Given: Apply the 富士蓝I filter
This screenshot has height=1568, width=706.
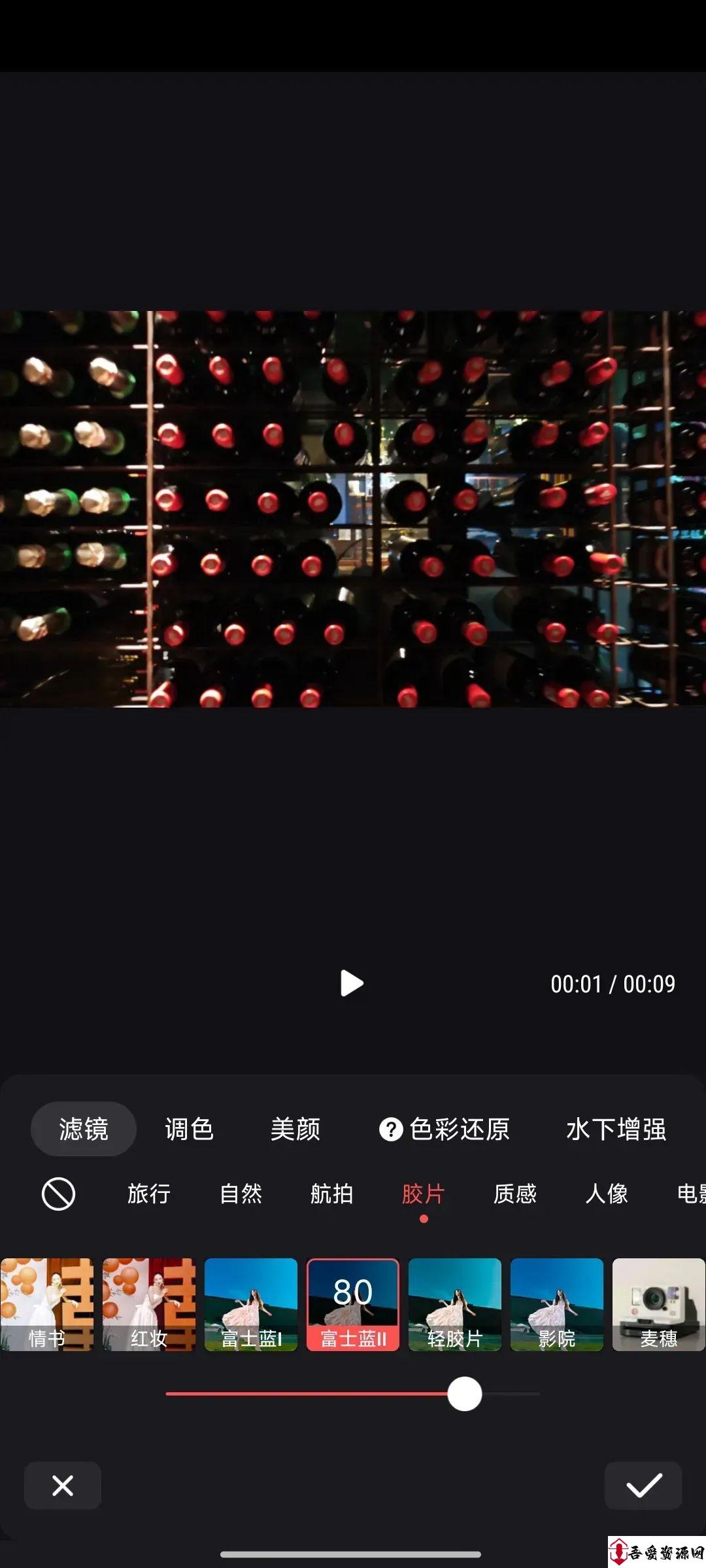Looking at the screenshot, I should click(x=251, y=1305).
